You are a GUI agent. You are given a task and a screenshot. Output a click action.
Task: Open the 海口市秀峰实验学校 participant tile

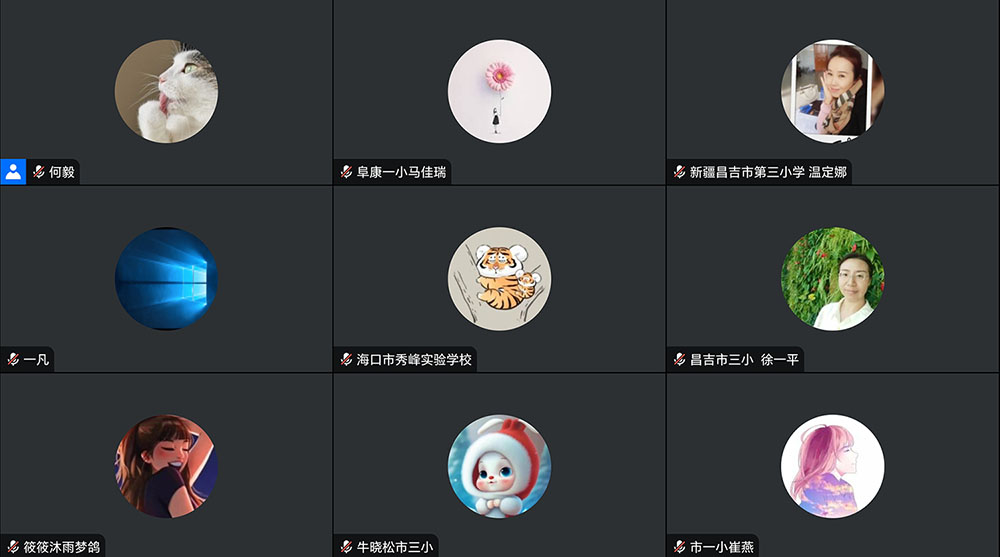pos(499,279)
